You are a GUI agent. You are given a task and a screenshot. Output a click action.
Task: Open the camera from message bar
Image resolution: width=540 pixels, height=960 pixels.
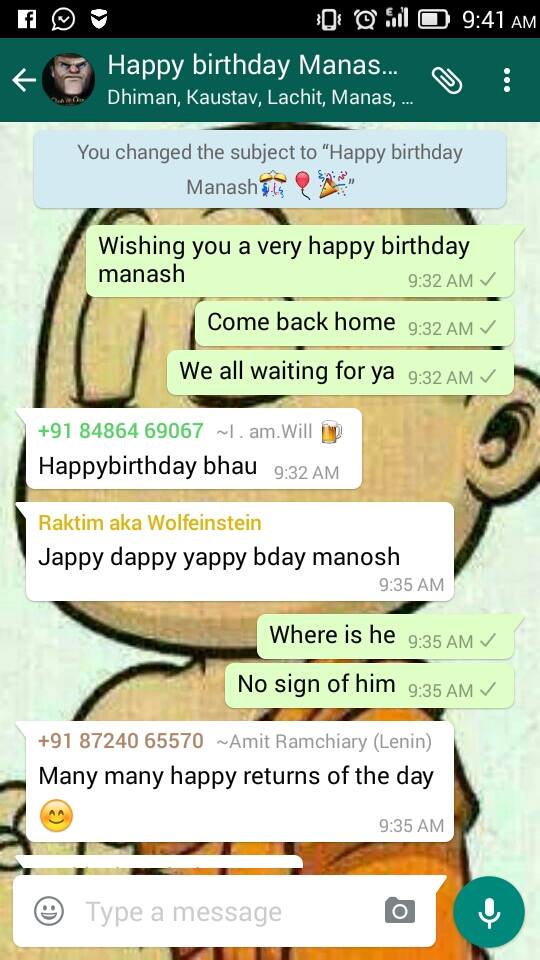point(400,911)
